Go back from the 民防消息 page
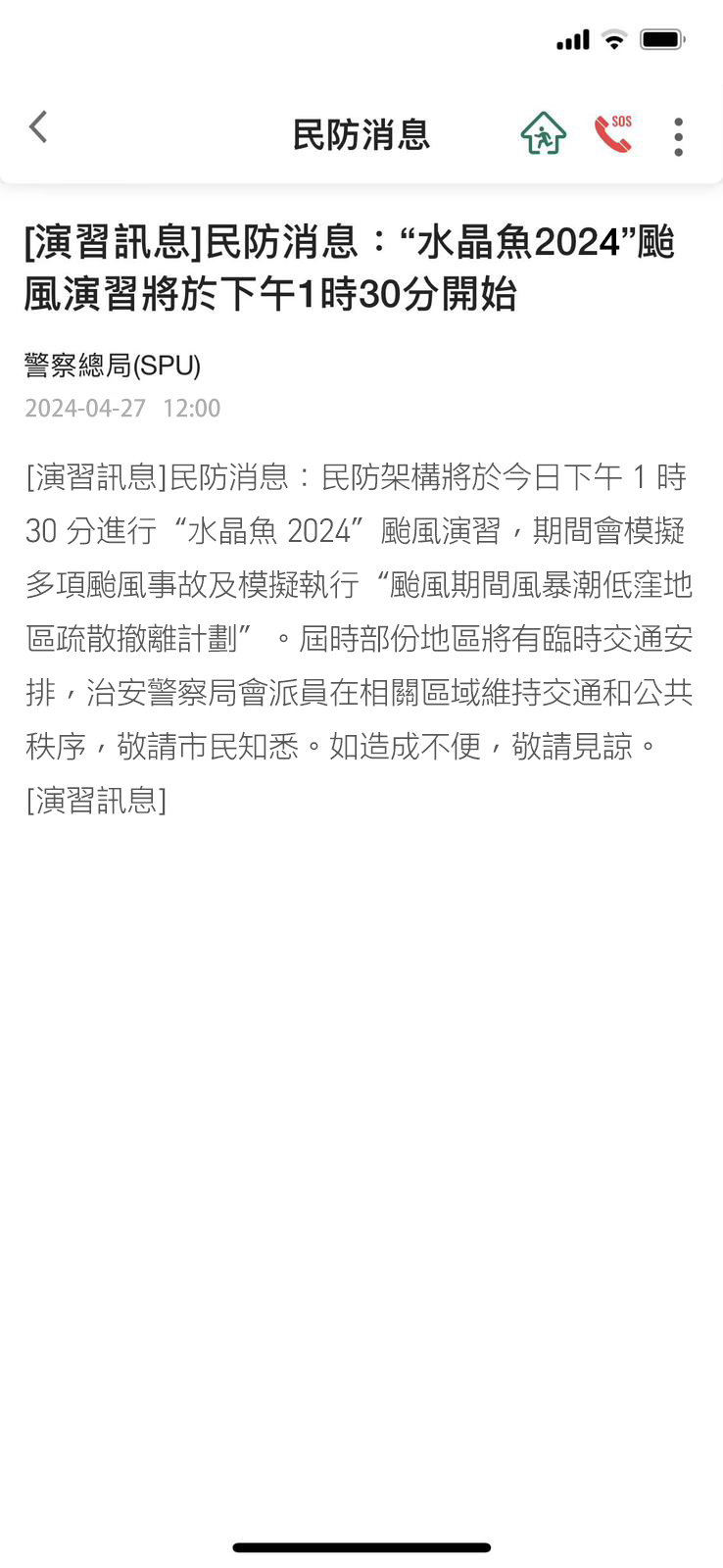The height and width of the screenshot is (1568, 723). click(x=38, y=127)
